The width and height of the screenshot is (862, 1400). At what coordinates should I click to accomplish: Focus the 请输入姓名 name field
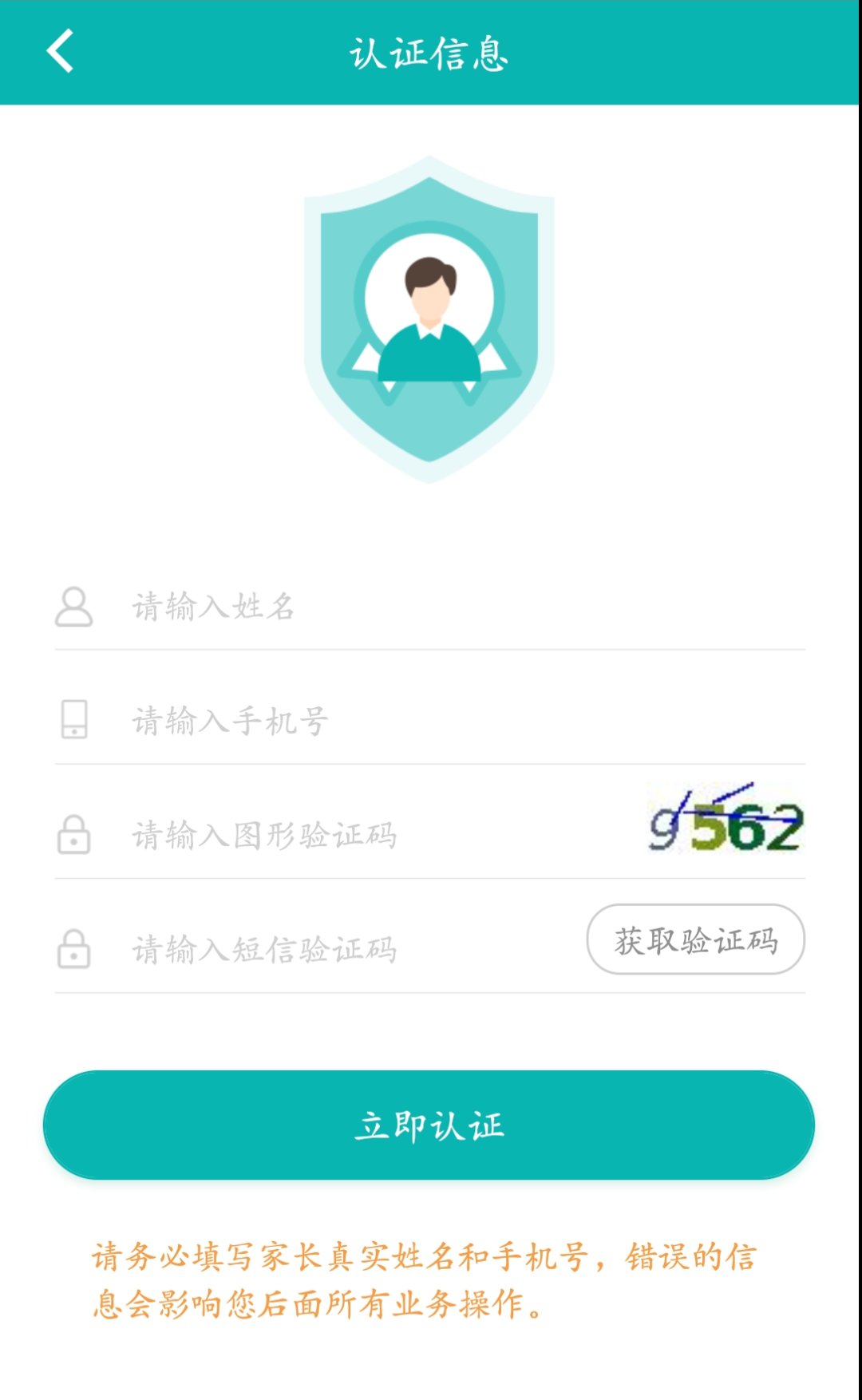(447, 607)
